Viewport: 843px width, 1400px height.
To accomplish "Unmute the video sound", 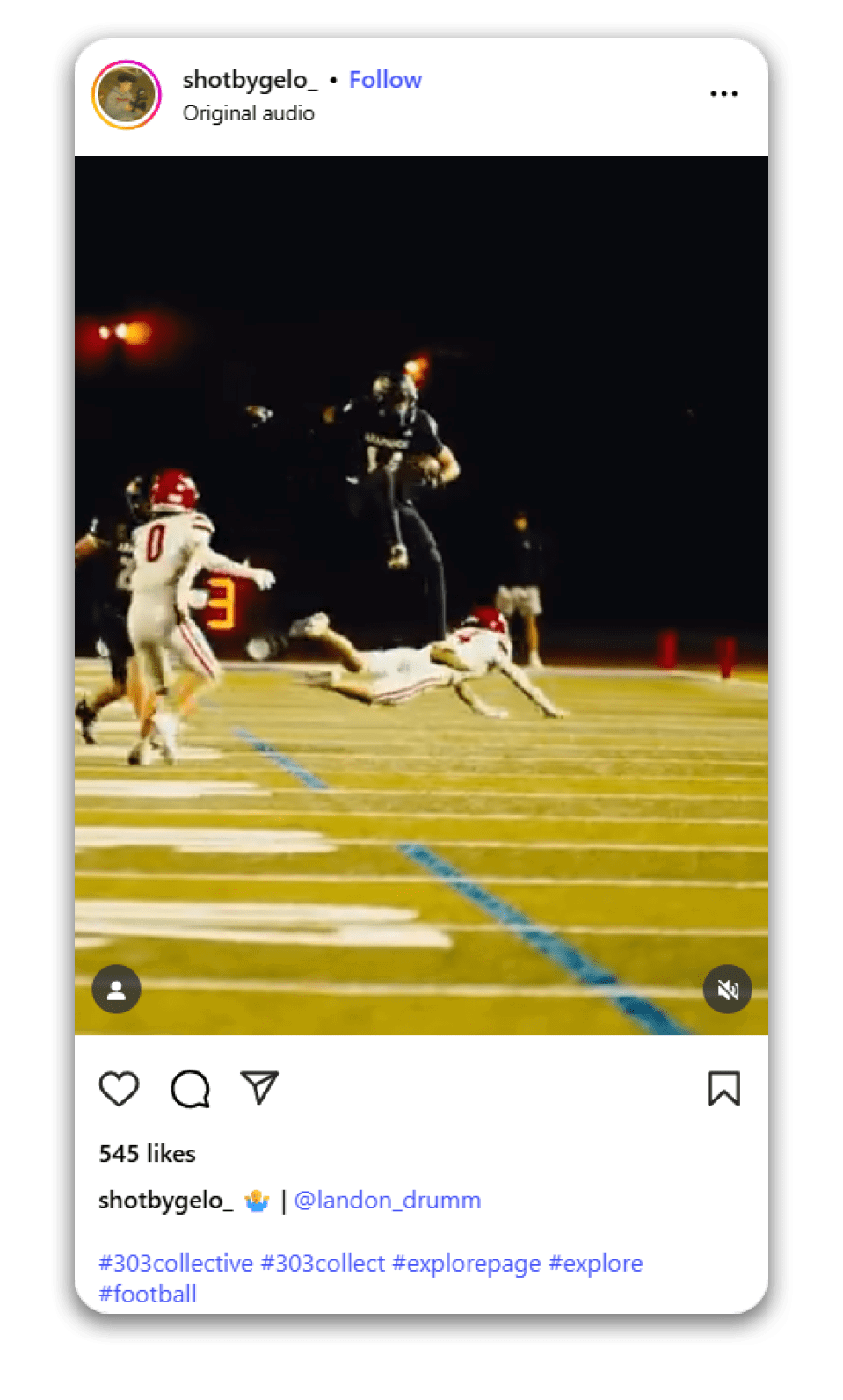I will click(x=727, y=990).
